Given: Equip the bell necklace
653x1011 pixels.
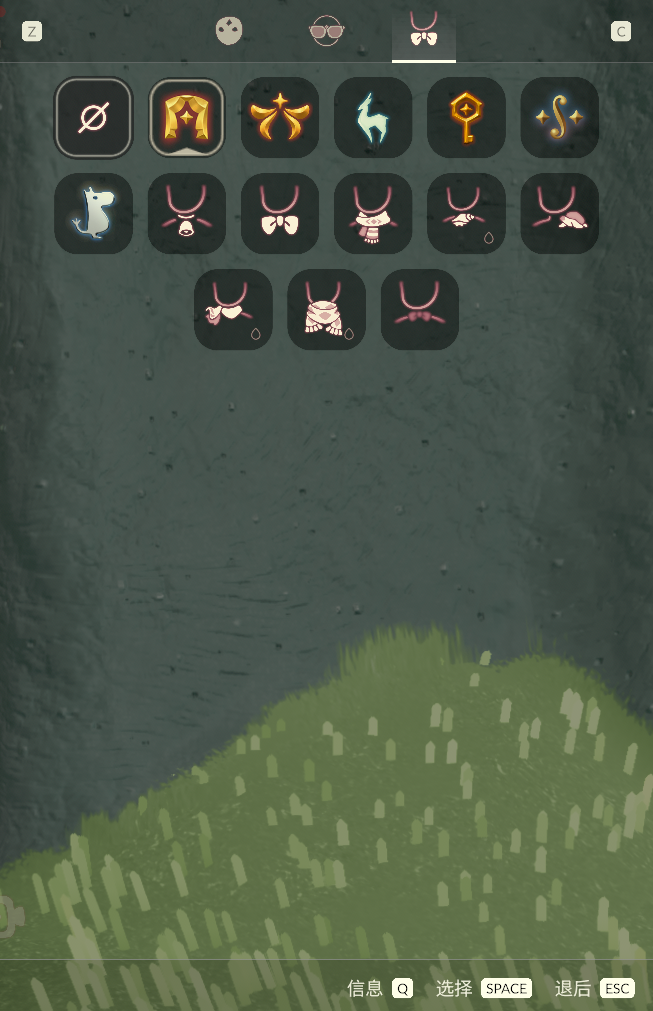Looking at the screenshot, I should pyautogui.click(x=186, y=213).
